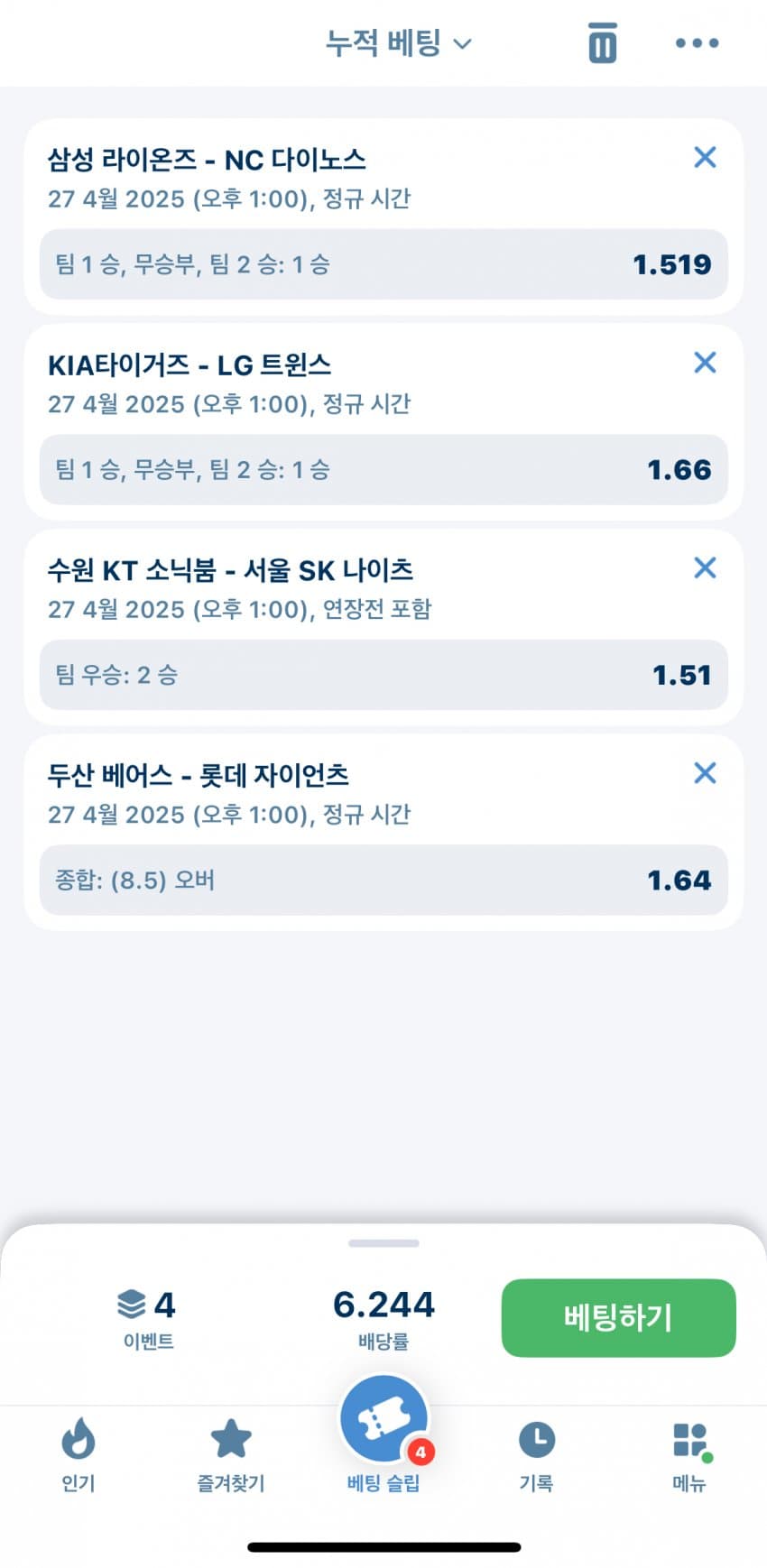Open the 누적 베팅 bet type dropdown
The image size is (767, 1568).
398,43
